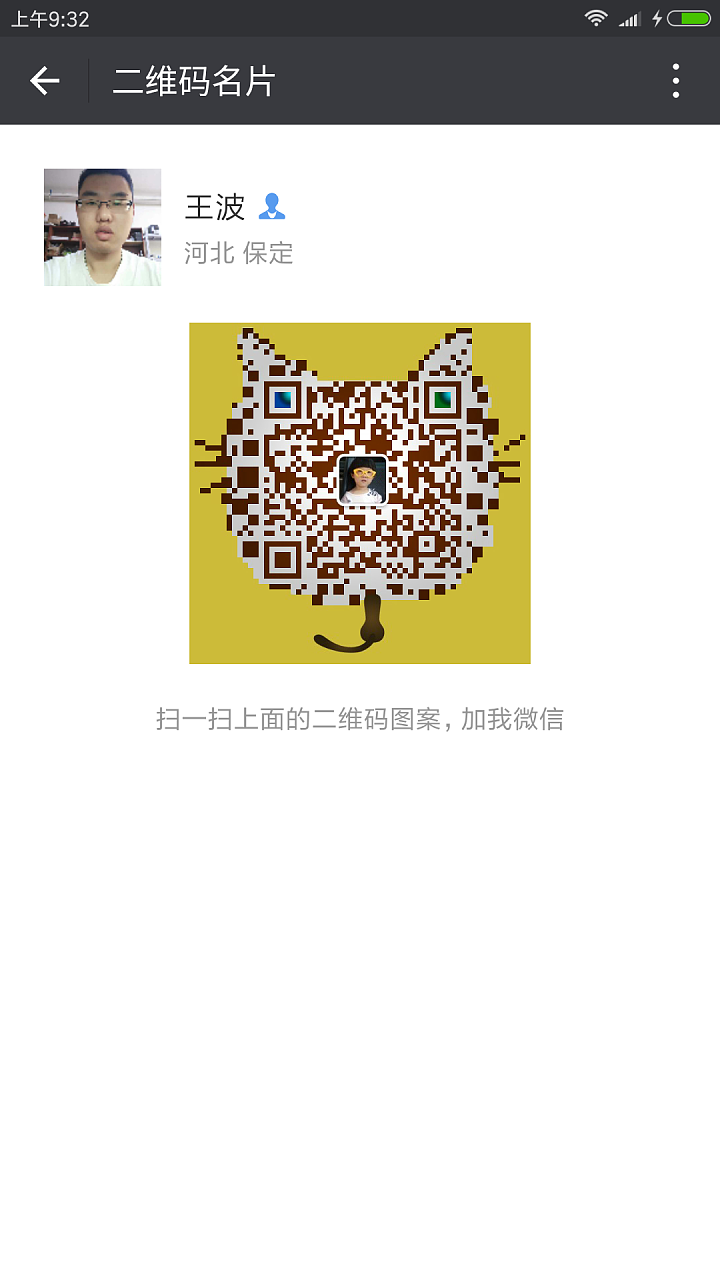This screenshot has width=720, height=1280.
Task: Go back using the arrow icon
Action: click(44, 81)
